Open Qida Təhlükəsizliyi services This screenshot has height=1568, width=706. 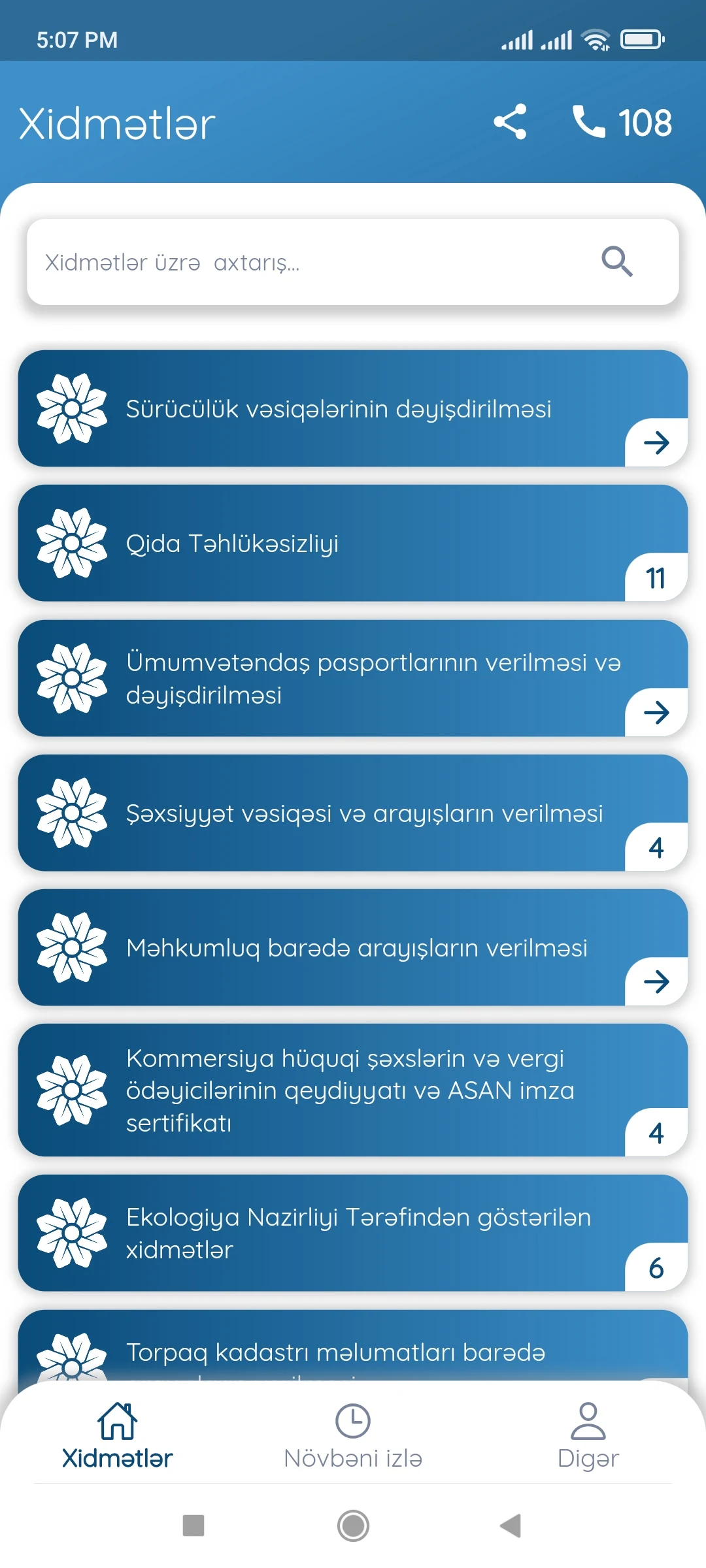coord(353,543)
